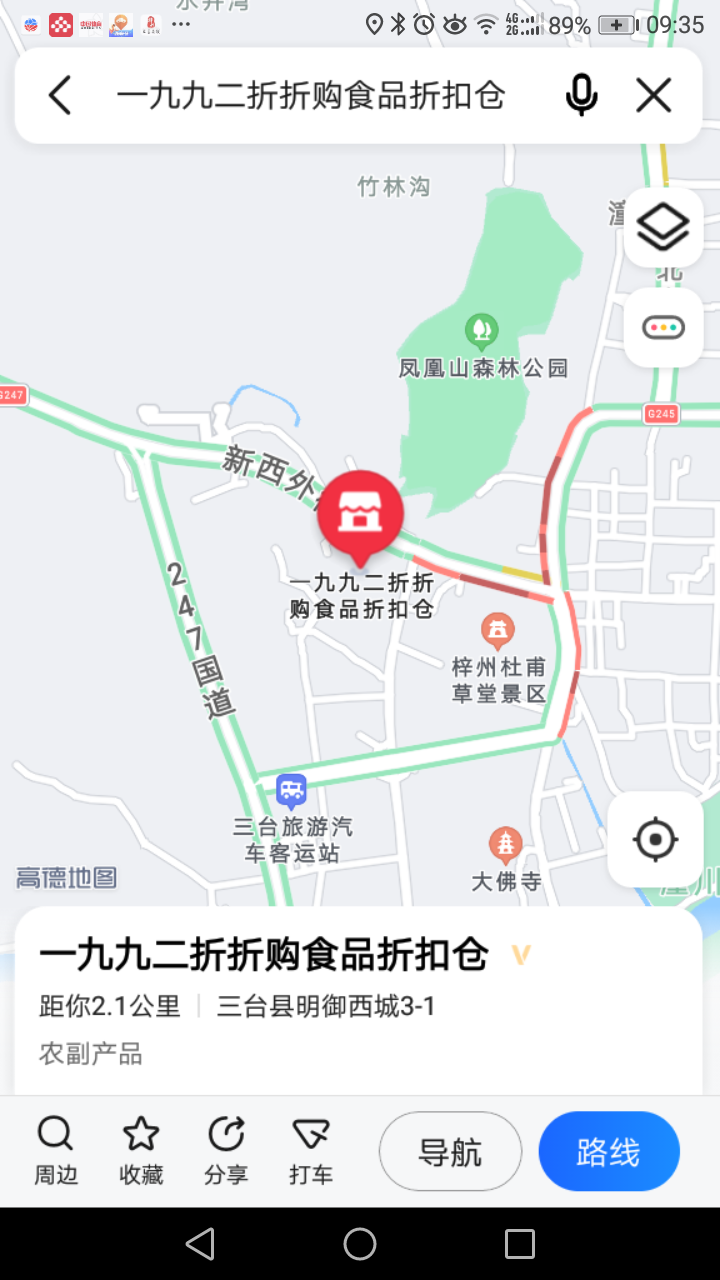Open the map layers selector
This screenshot has height=1280, width=720.
click(x=663, y=228)
